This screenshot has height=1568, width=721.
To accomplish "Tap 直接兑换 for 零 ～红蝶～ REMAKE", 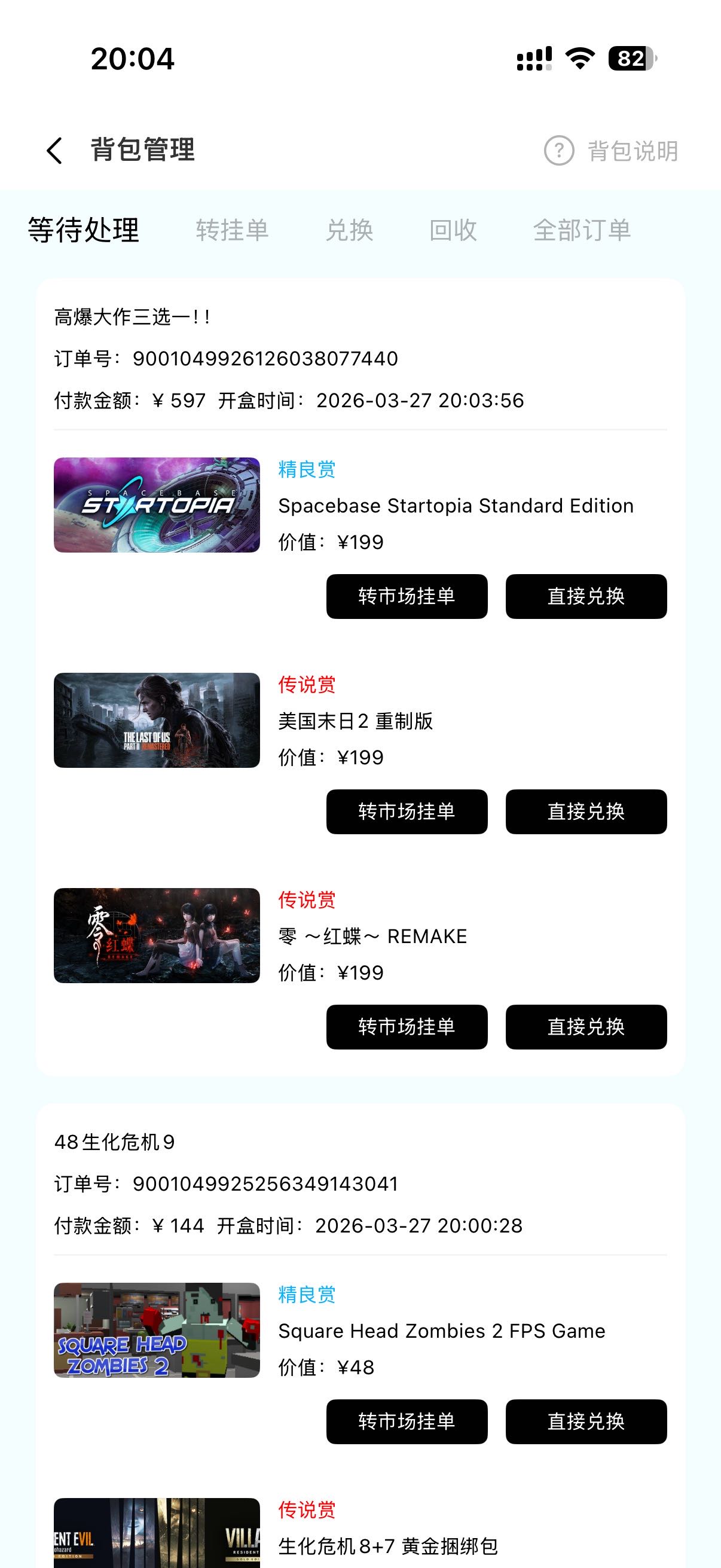I will tap(586, 1027).
